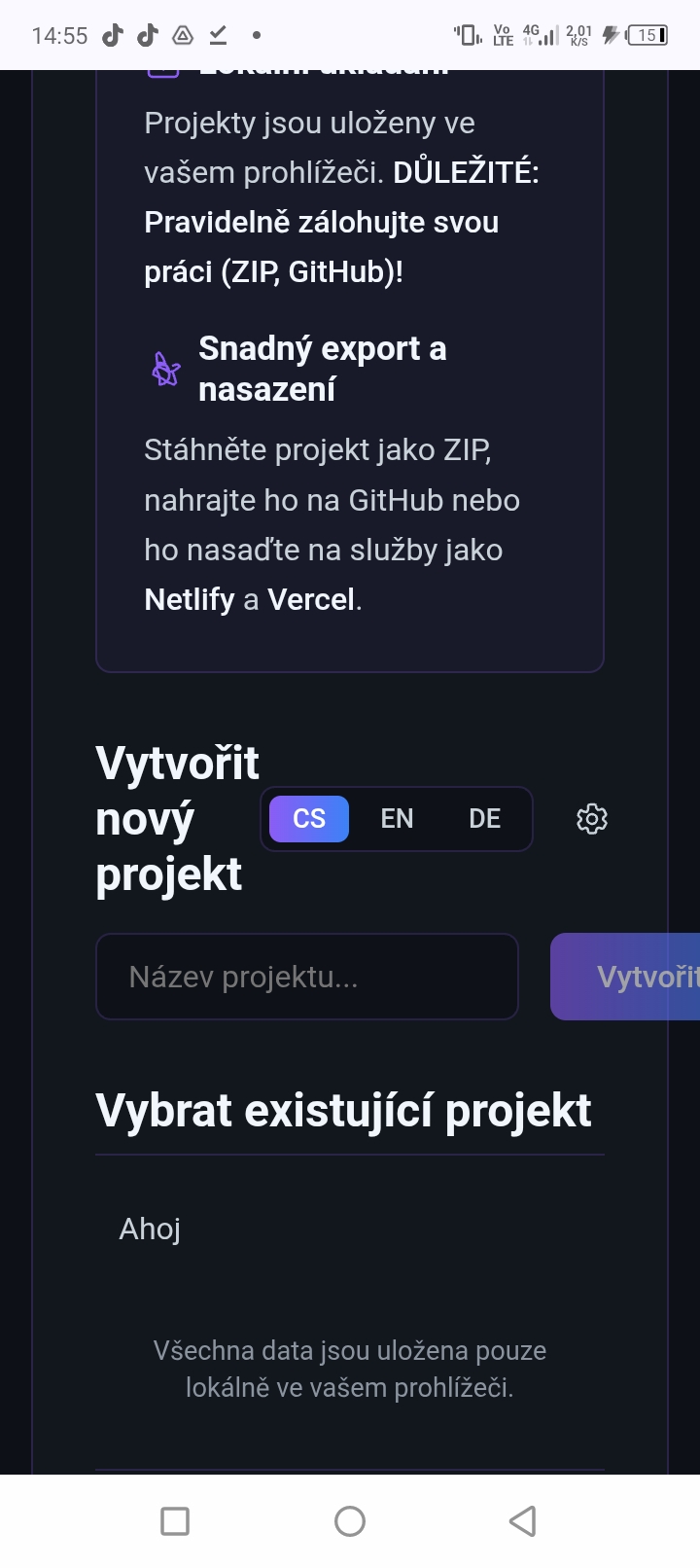Switch language to EN
Viewport: 700px width, 1568px height.
pos(397,819)
